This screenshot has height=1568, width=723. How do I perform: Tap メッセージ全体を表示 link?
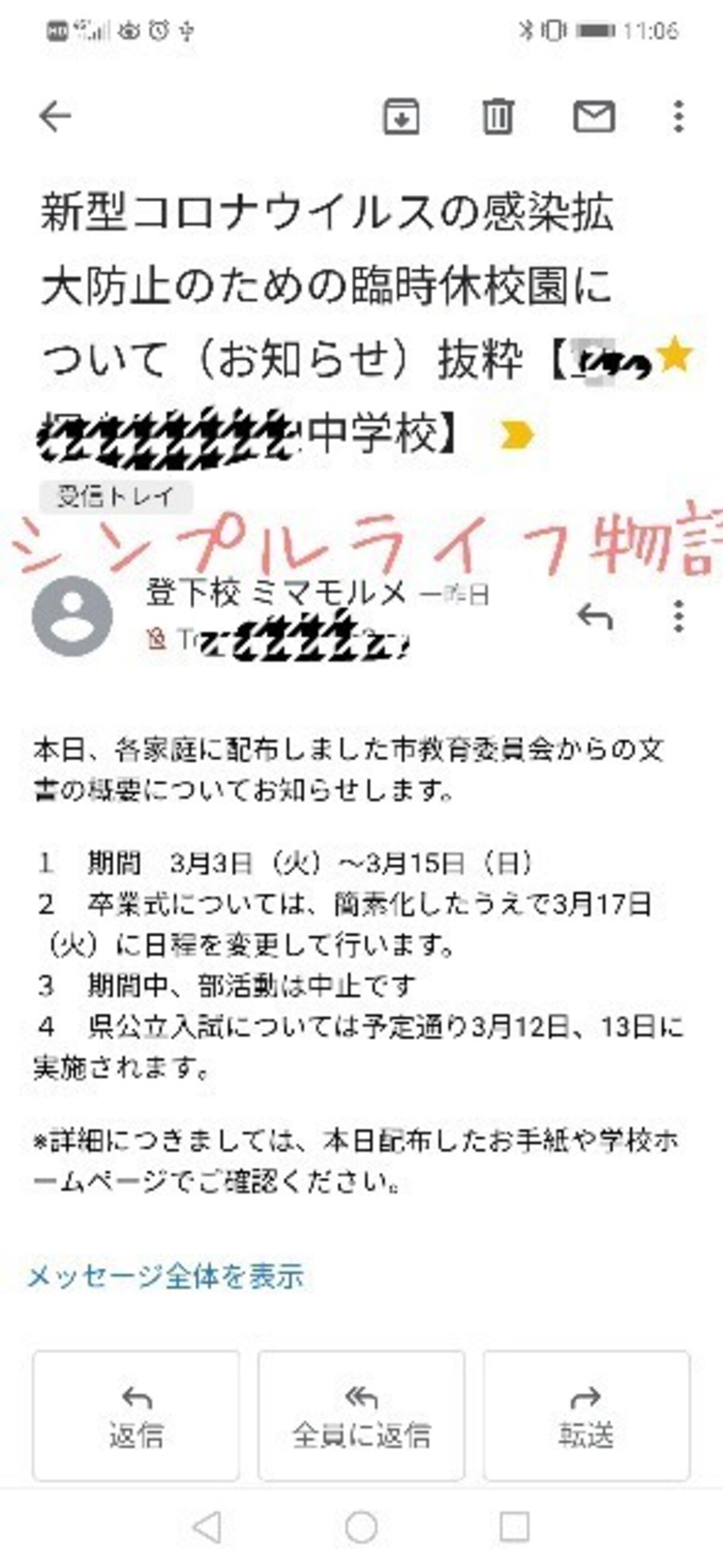[166, 1276]
